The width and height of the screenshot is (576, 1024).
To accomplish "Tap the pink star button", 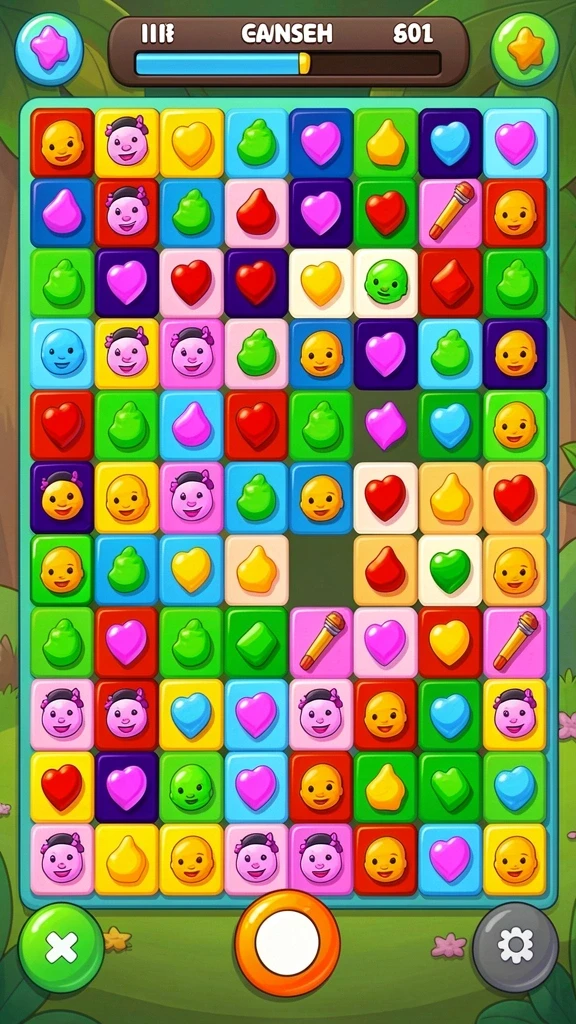I will click(49, 48).
